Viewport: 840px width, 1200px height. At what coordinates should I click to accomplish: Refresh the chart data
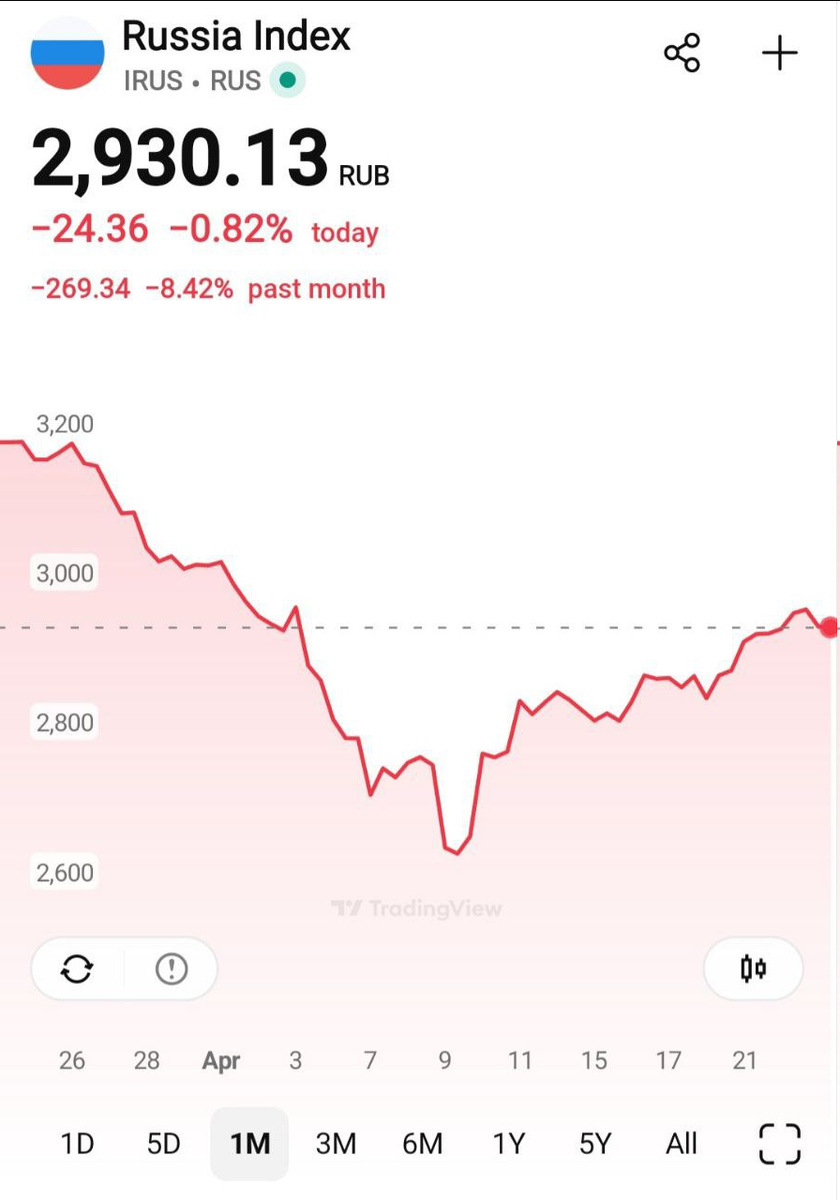pos(78,968)
